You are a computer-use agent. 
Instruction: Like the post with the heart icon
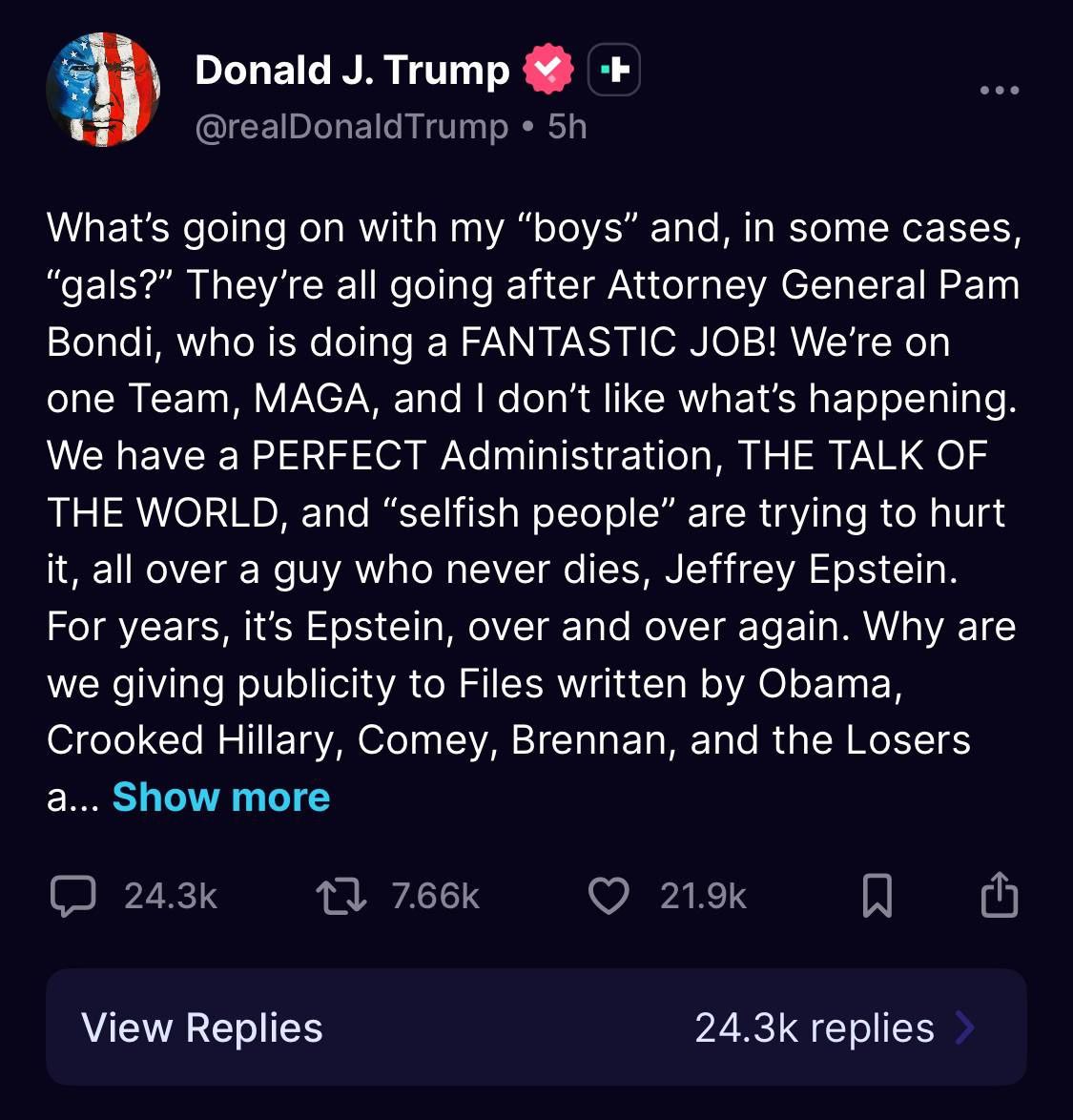coord(609,896)
